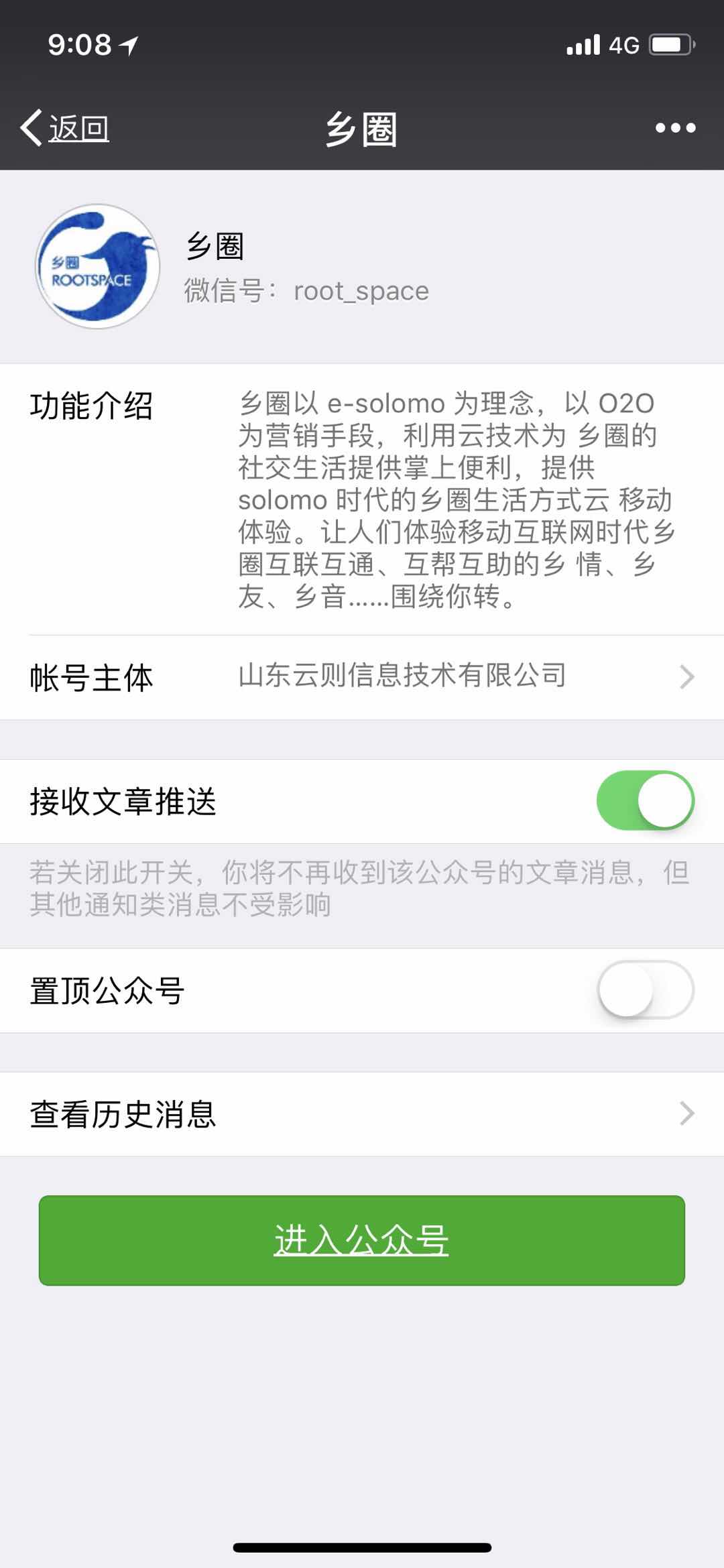Open 查看历史消息 history messages
Viewport: 724px width, 1568px height.
362,1113
